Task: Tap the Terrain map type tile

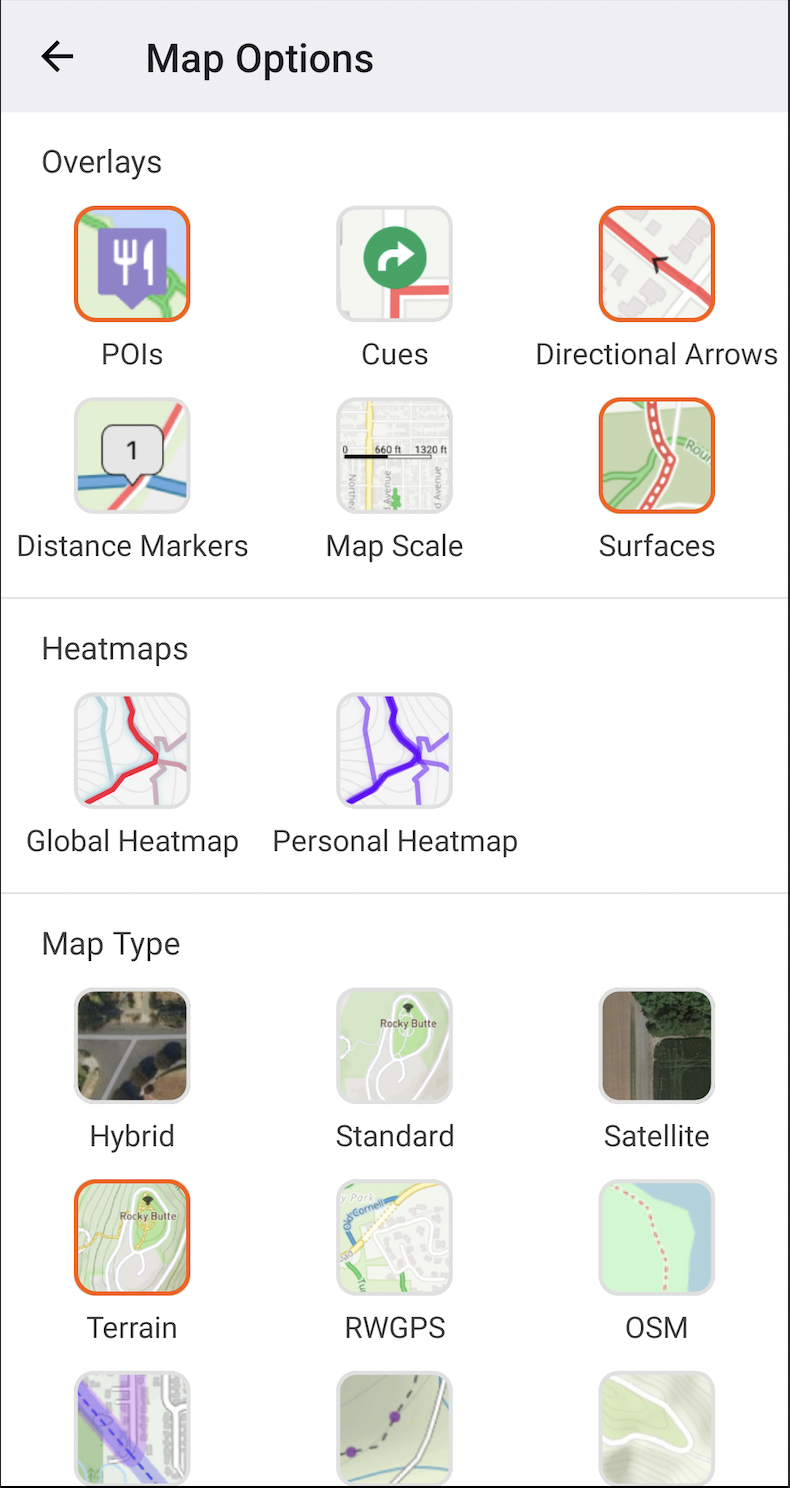Action: 132,1238
